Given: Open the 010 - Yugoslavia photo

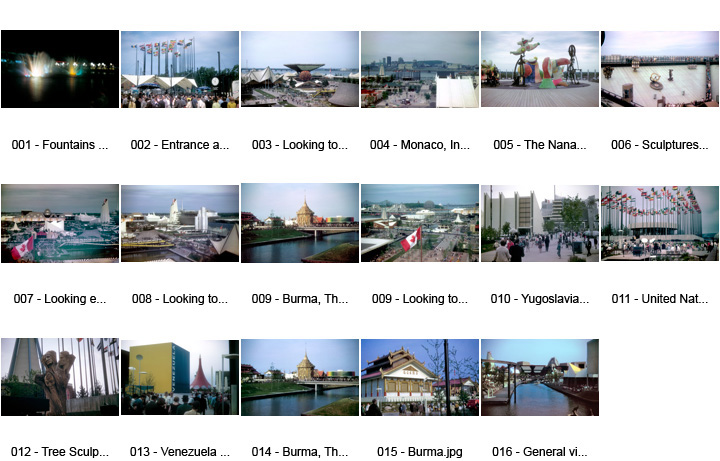Looking at the screenshot, I should point(540,223).
